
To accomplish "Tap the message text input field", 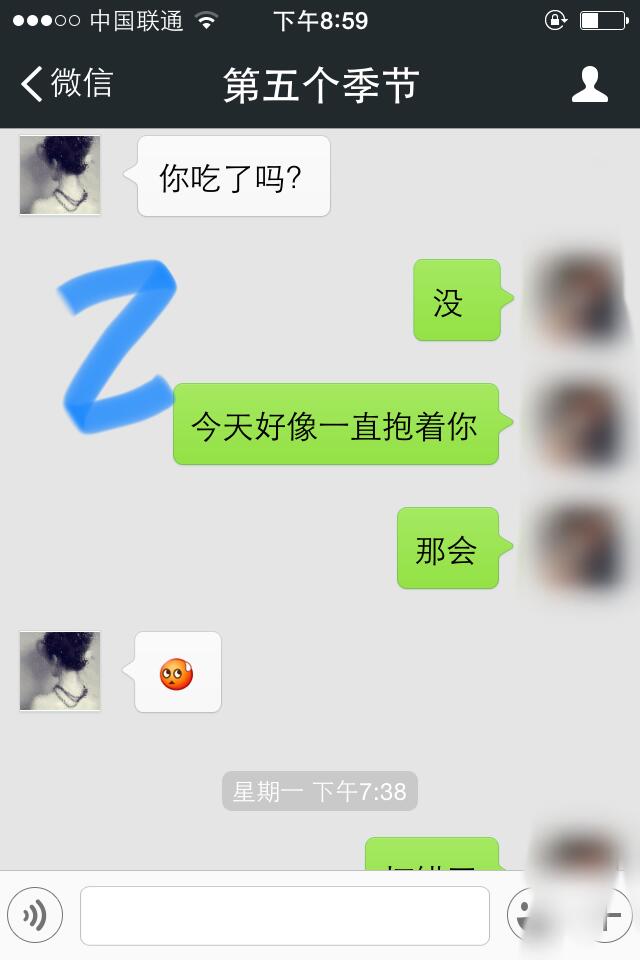I will (x=285, y=915).
